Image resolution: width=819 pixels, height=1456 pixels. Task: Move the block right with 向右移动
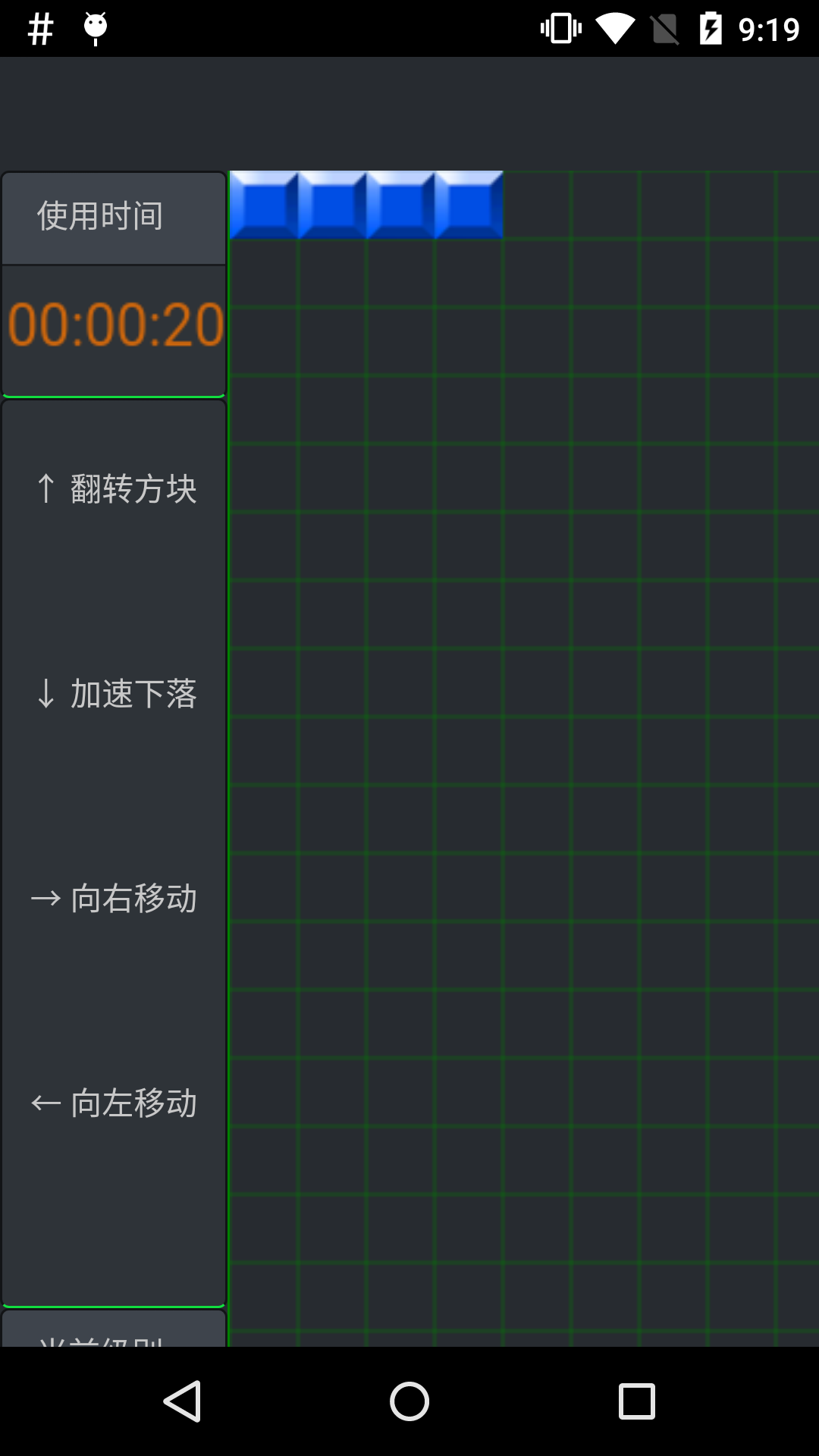pyautogui.click(x=115, y=899)
